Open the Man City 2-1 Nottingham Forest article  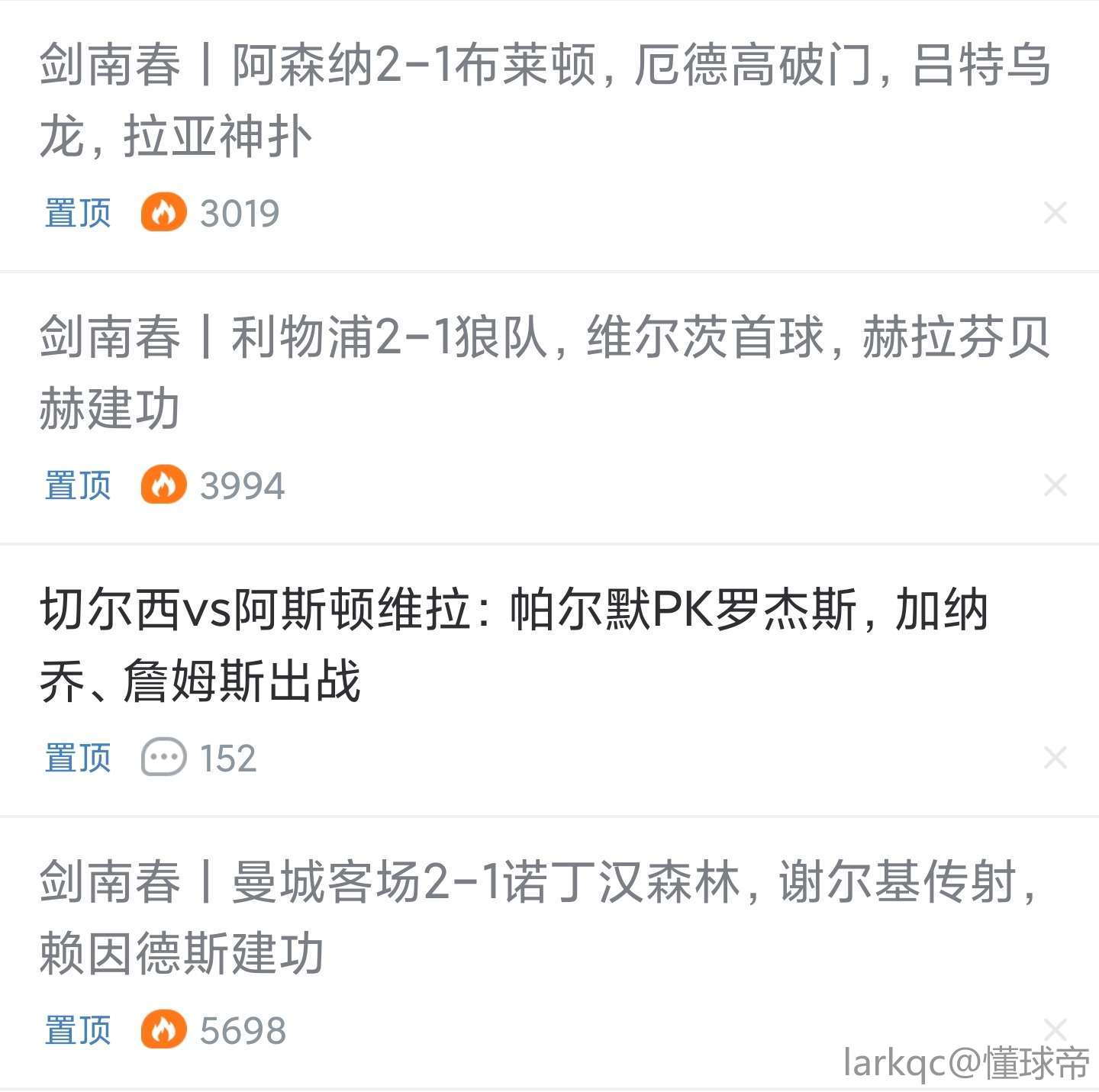(x=537, y=917)
